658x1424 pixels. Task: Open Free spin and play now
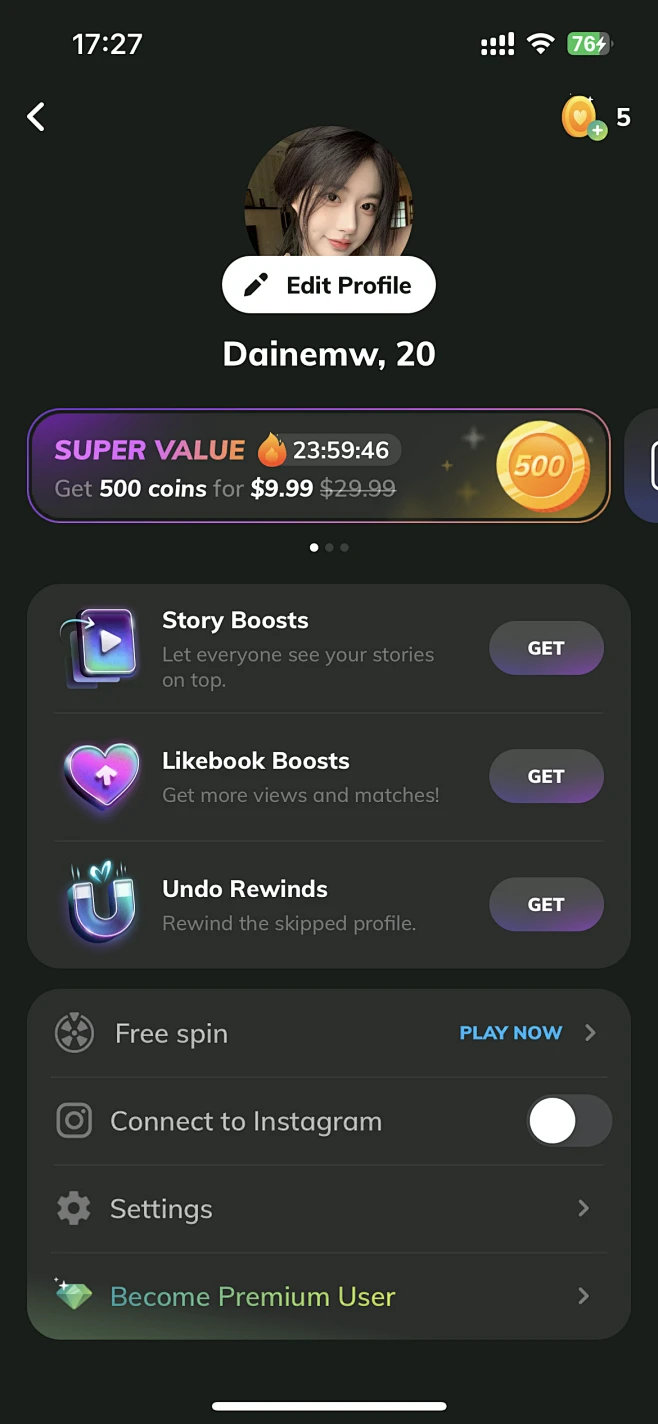tap(510, 1033)
